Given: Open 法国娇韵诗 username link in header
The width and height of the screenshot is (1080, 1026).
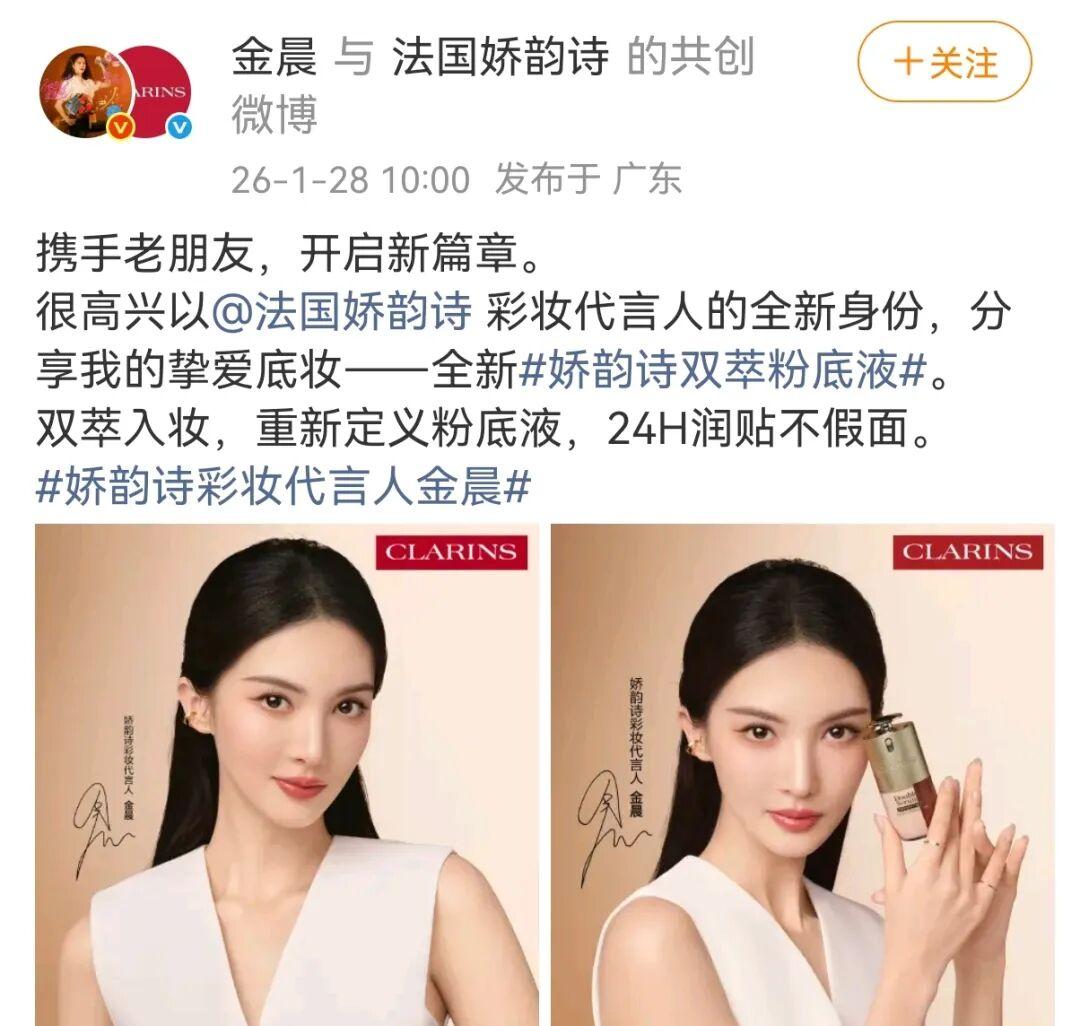Looking at the screenshot, I should point(499,58).
